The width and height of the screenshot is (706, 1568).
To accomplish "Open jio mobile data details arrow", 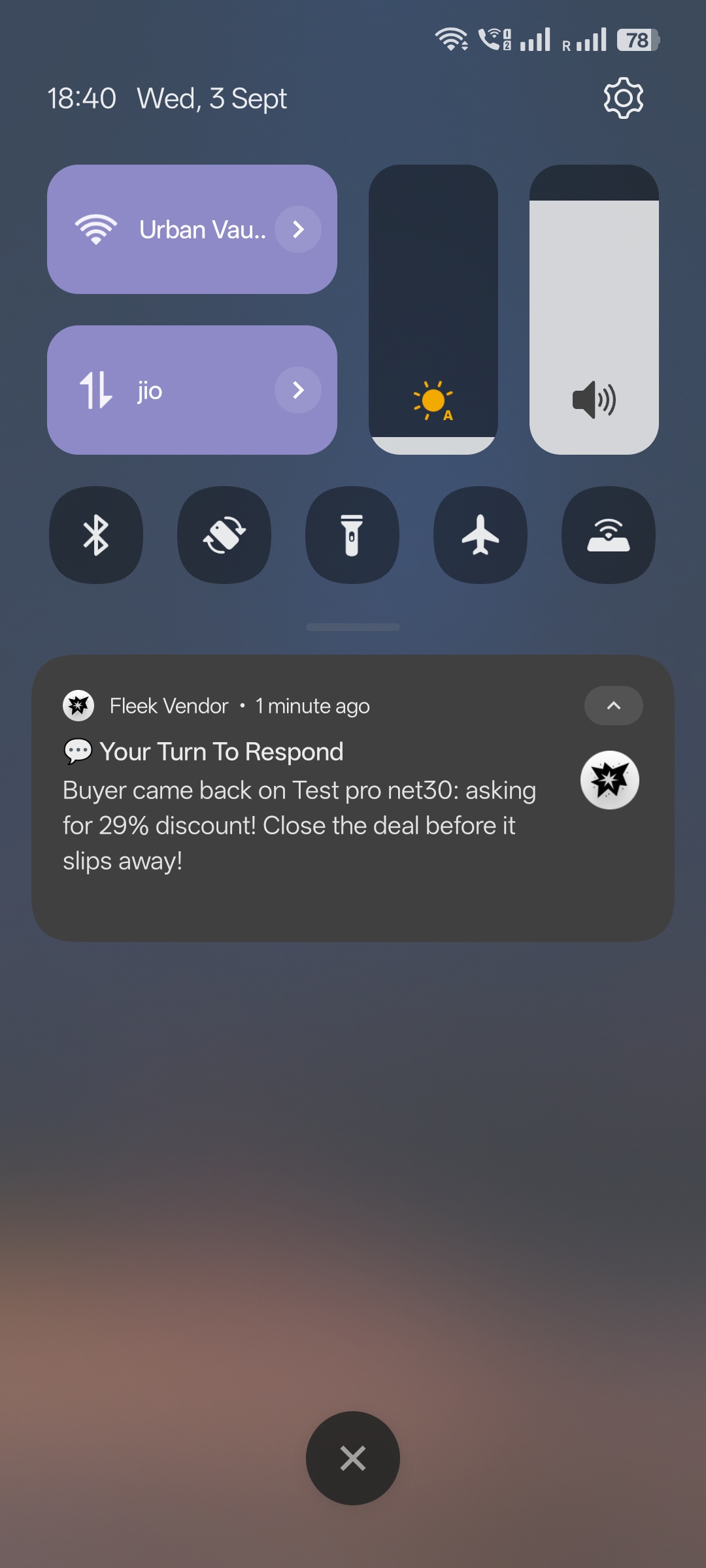I will 298,390.
